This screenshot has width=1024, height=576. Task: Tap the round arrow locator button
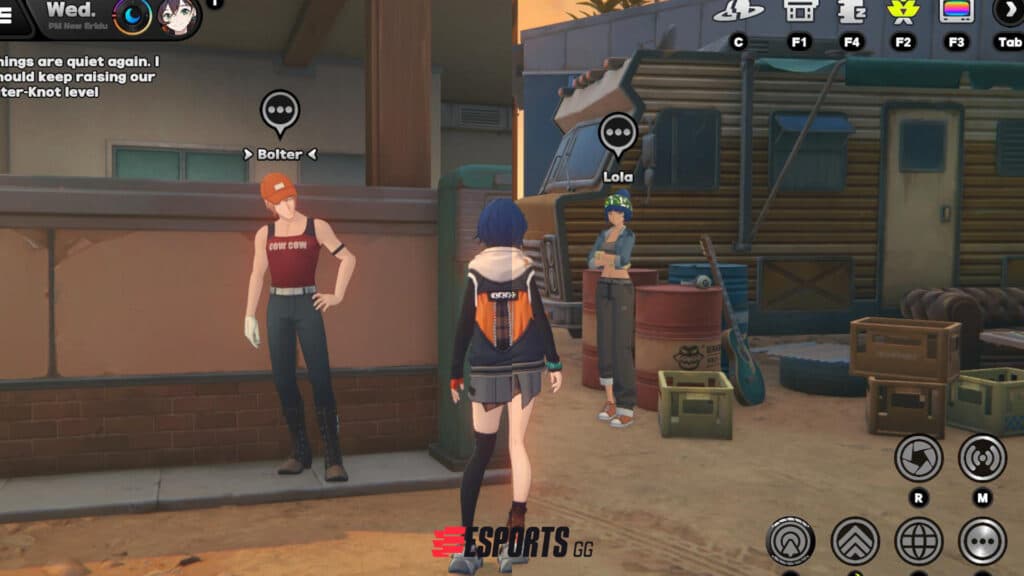(790, 541)
